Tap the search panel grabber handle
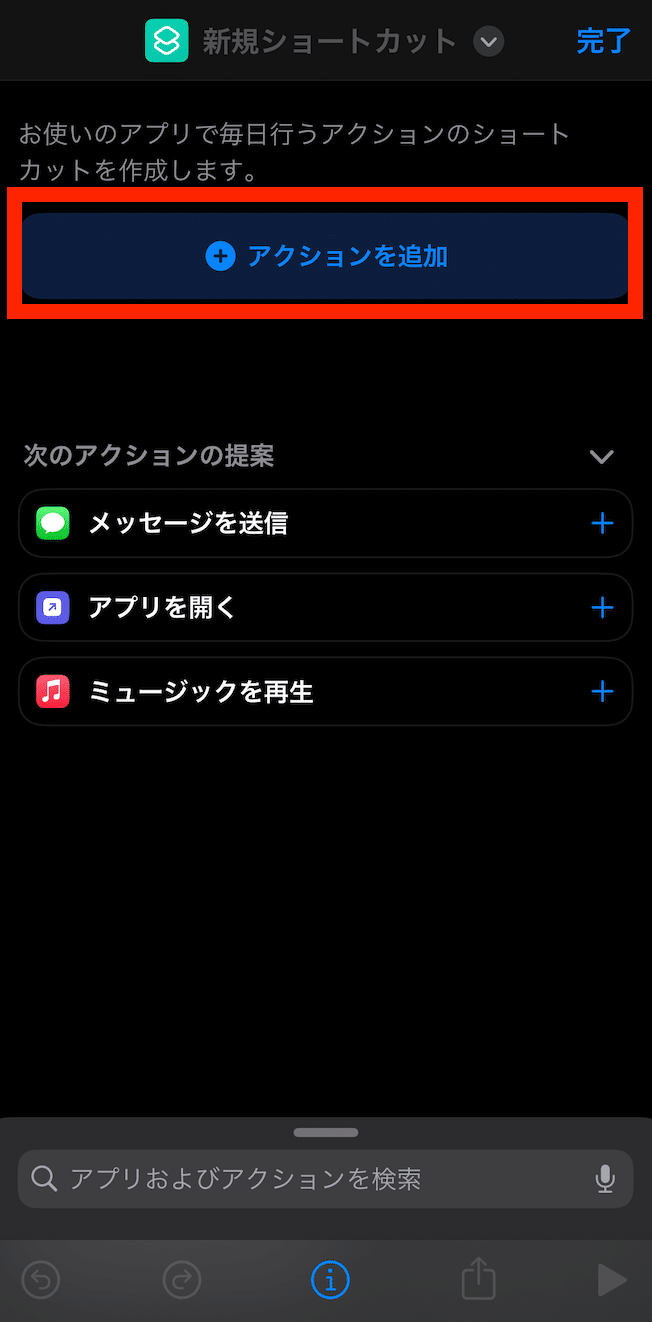 pyautogui.click(x=326, y=1132)
